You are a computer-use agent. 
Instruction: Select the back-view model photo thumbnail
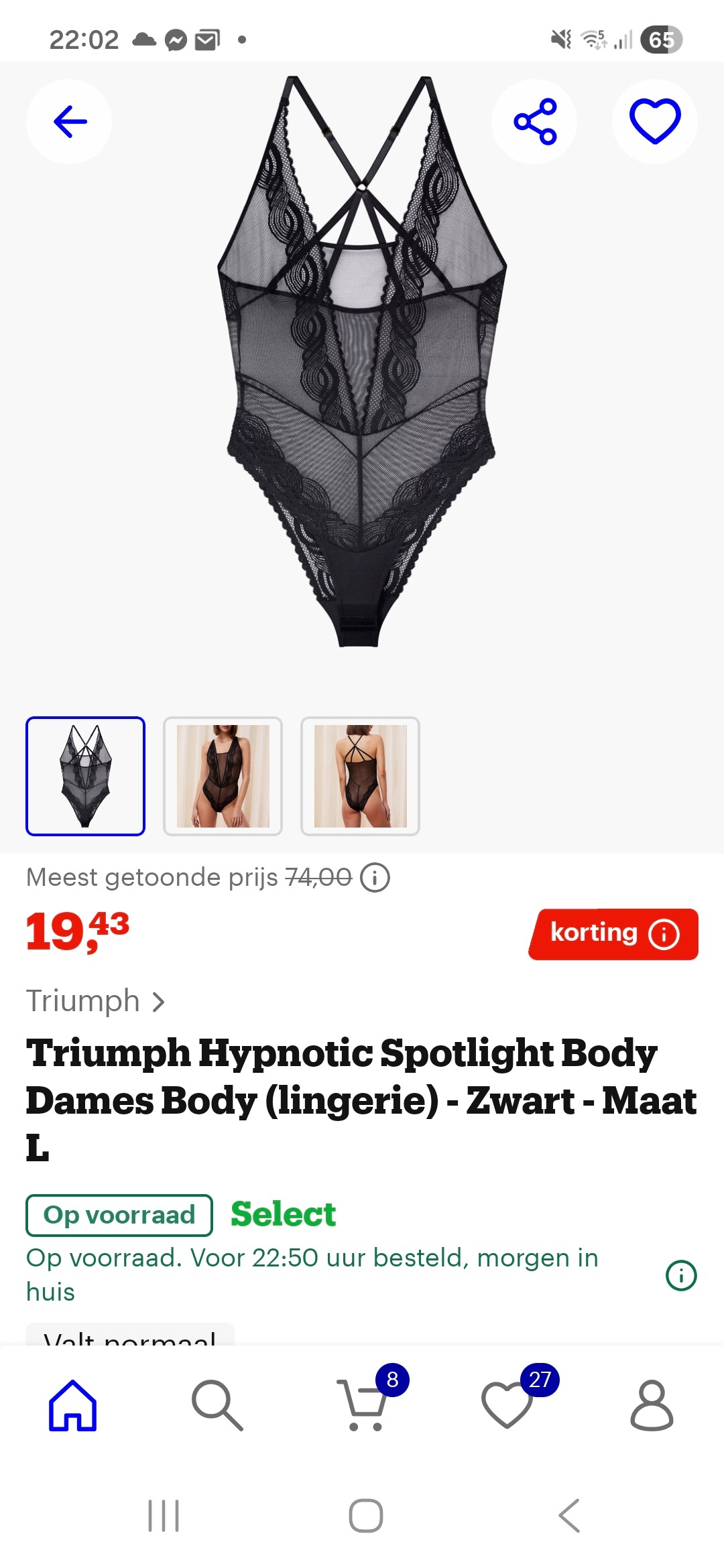click(x=360, y=777)
